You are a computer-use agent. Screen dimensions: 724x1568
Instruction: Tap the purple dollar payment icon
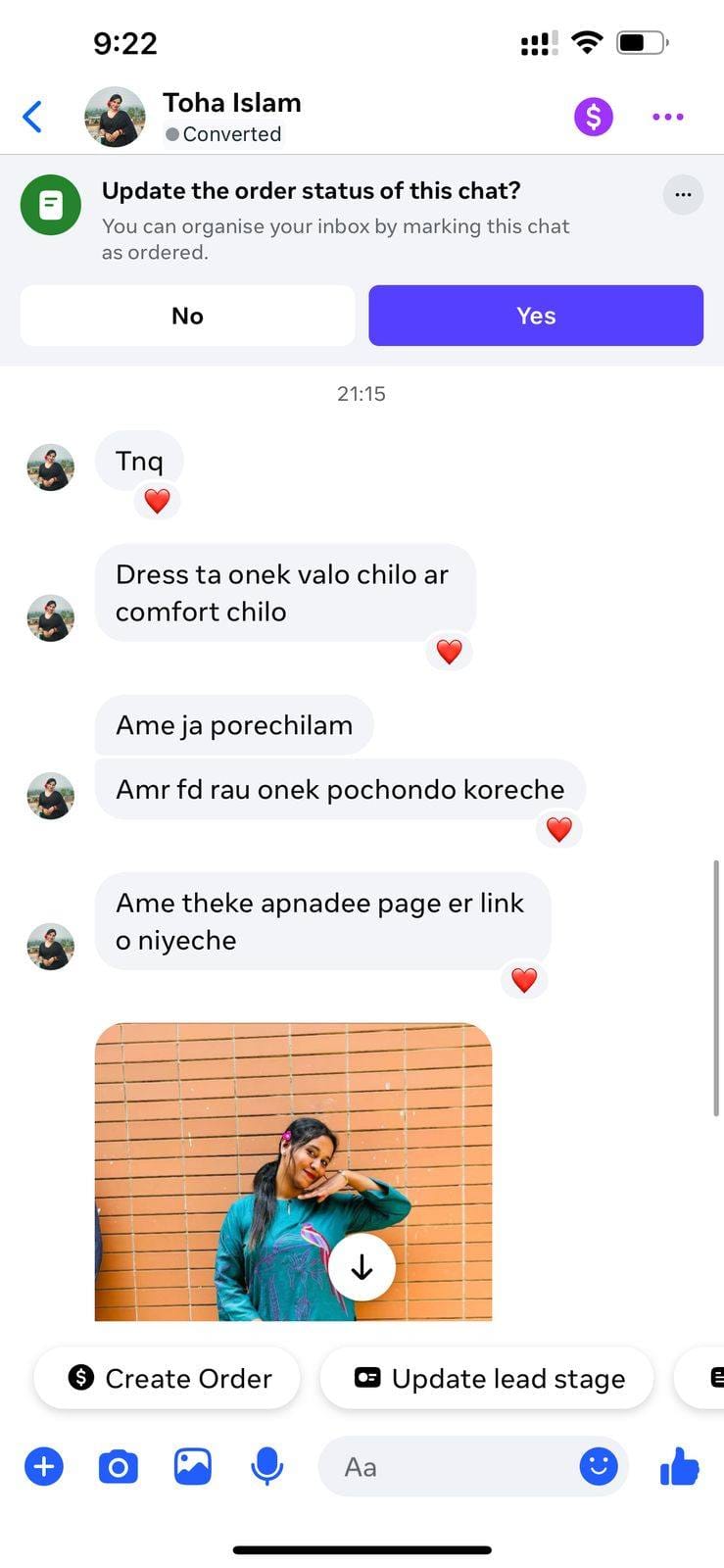pyautogui.click(x=594, y=117)
